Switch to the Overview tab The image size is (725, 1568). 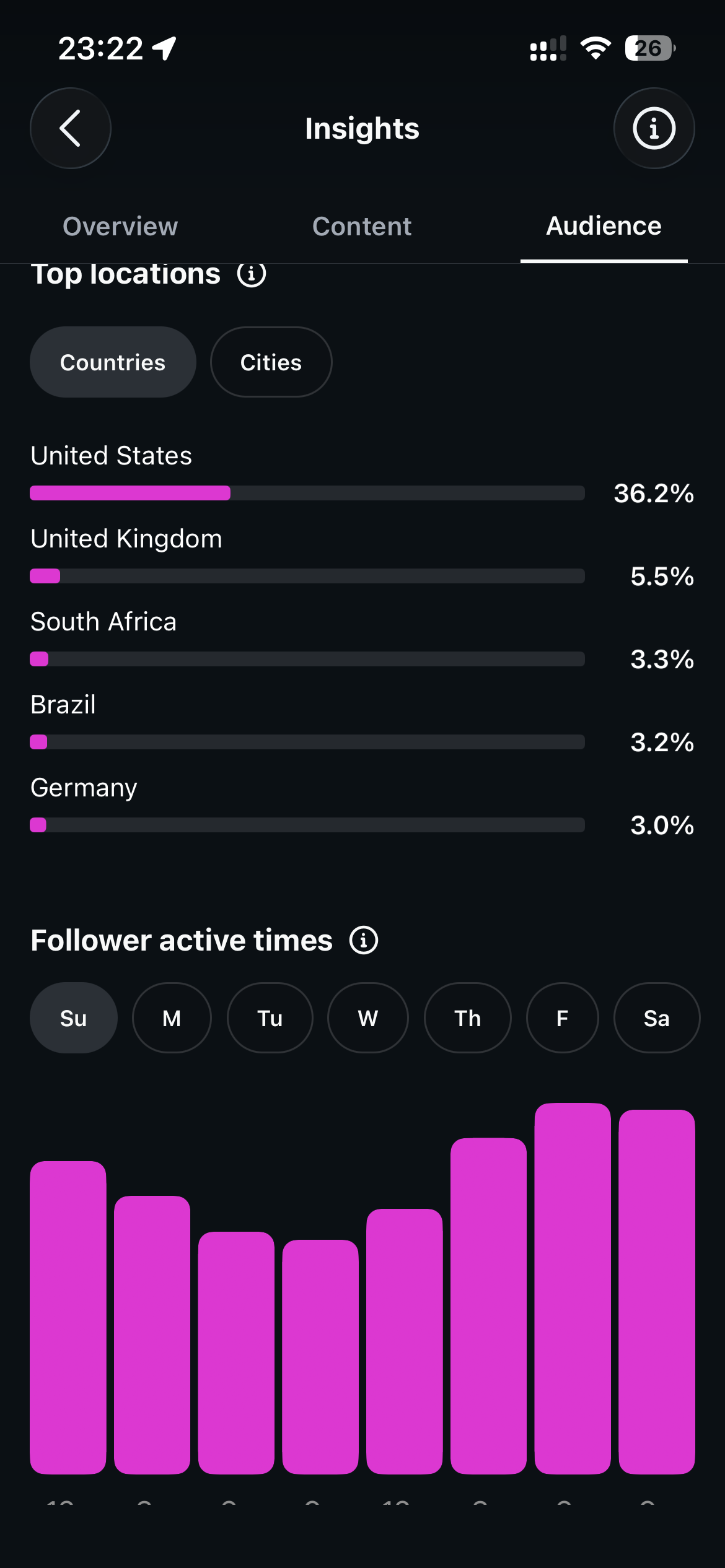coord(120,226)
